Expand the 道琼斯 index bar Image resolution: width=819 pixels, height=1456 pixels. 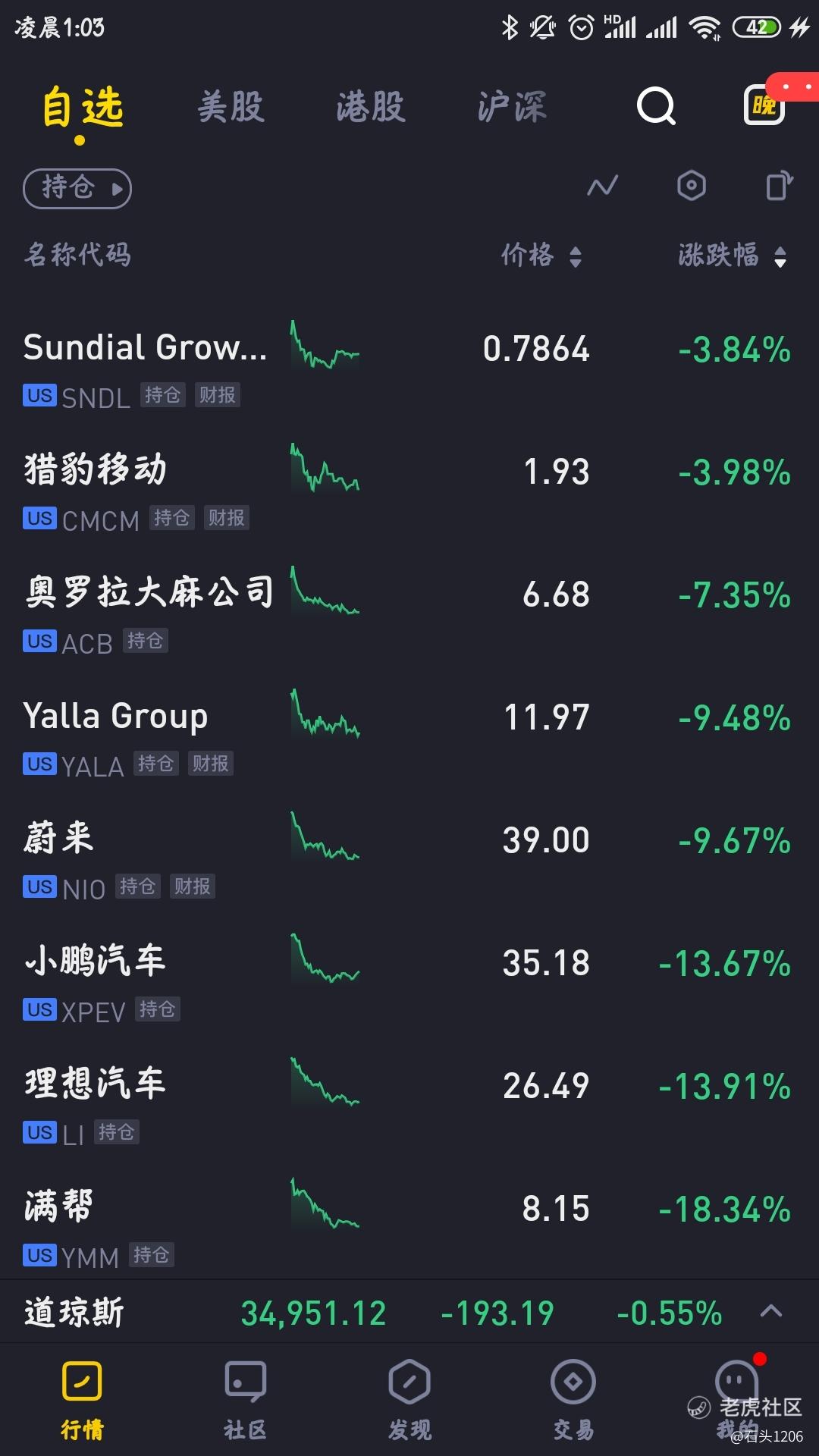click(x=770, y=1312)
